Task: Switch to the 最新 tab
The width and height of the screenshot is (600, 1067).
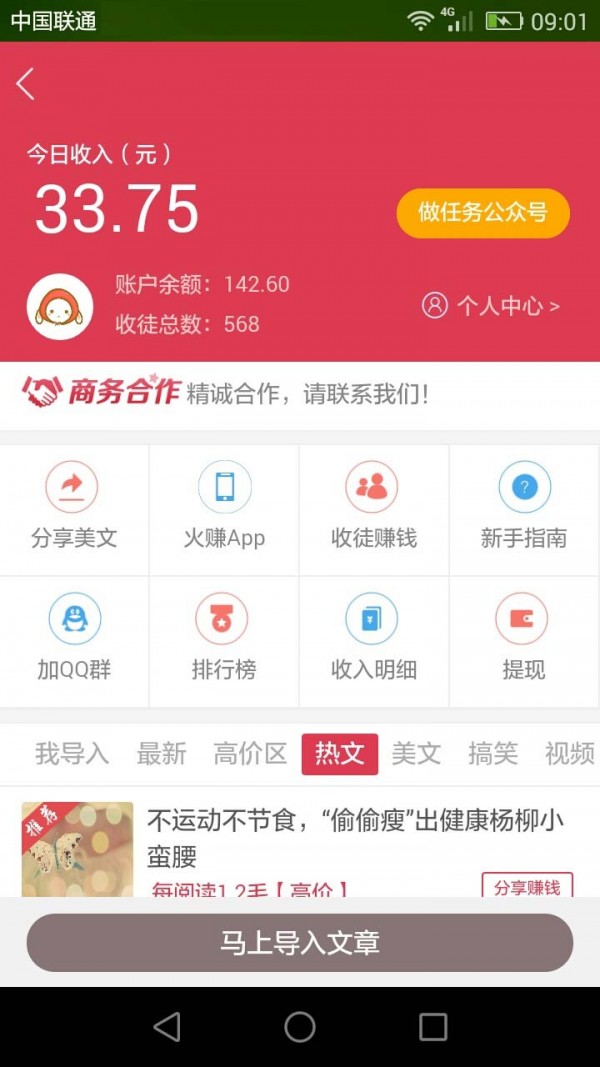Action: [161, 754]
